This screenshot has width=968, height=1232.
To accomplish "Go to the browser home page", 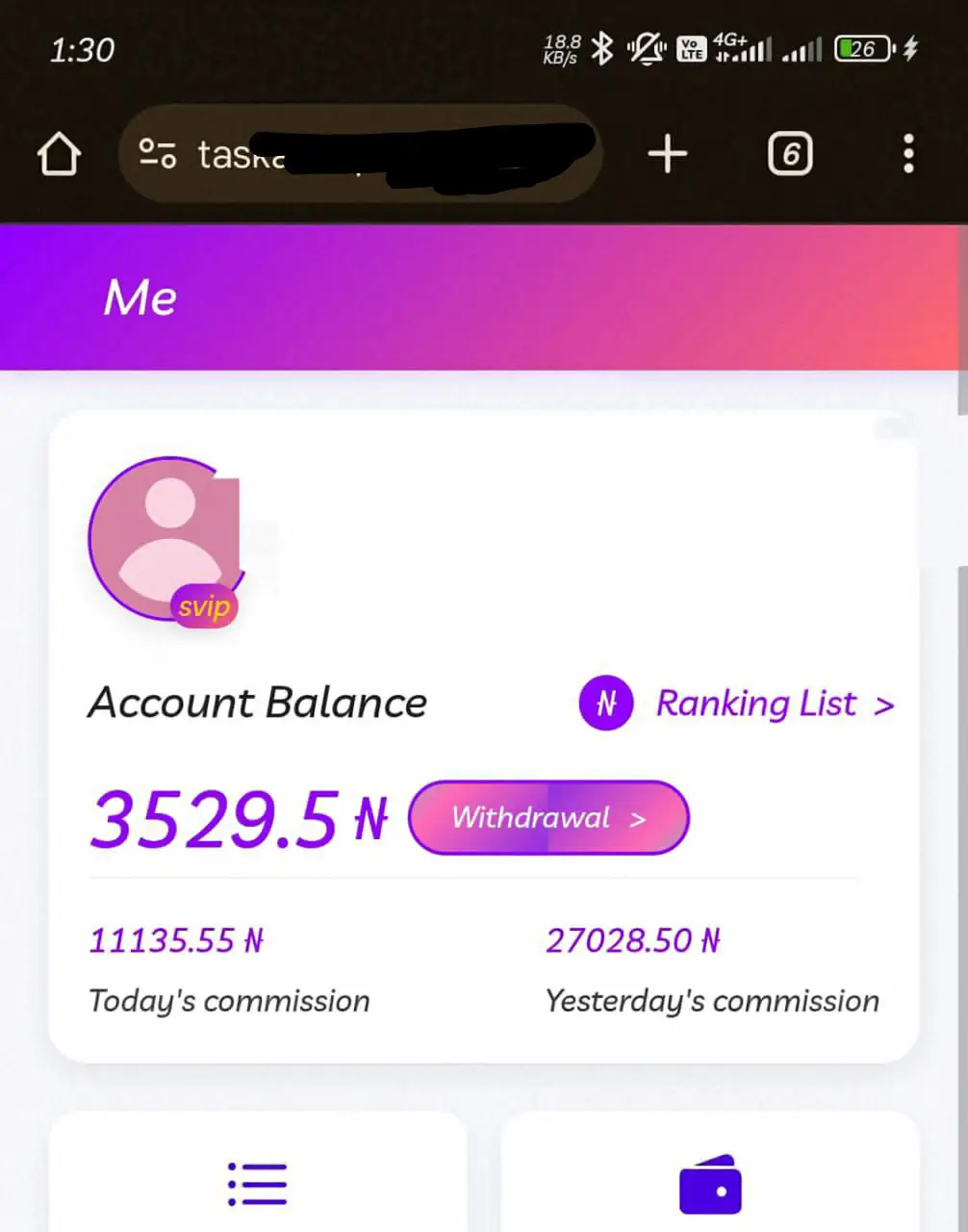I will point(59,154).
